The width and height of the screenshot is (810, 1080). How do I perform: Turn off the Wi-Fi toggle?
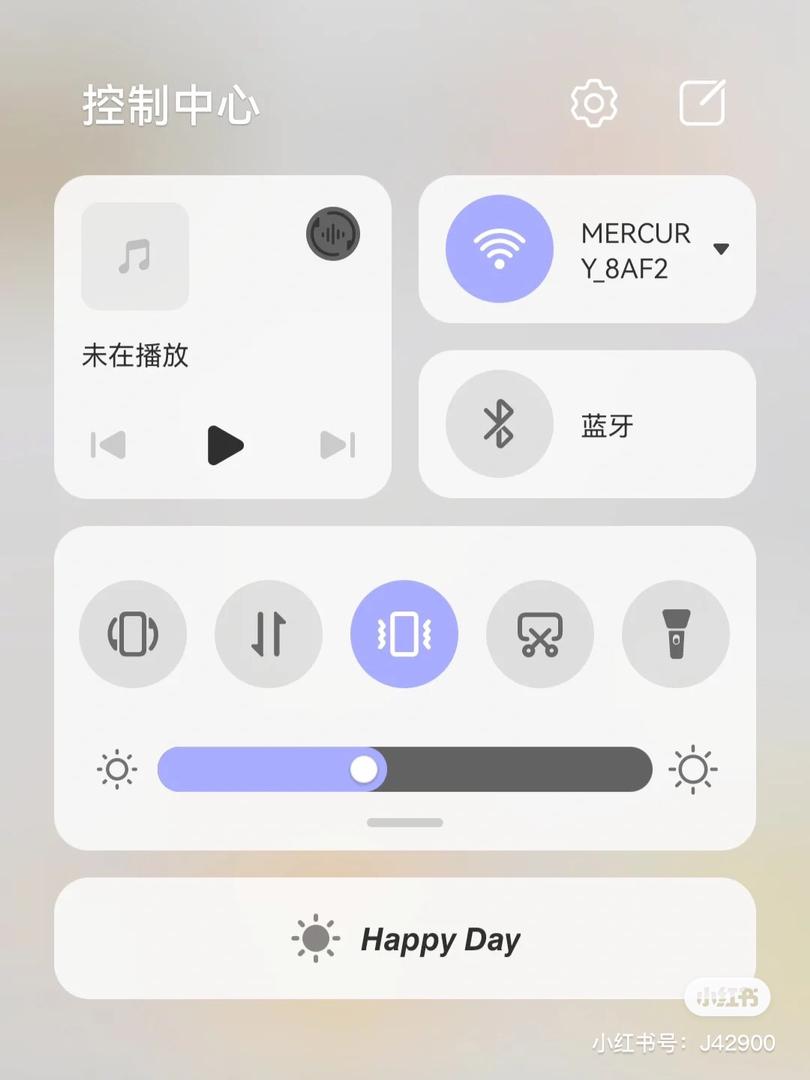[499, 249]
